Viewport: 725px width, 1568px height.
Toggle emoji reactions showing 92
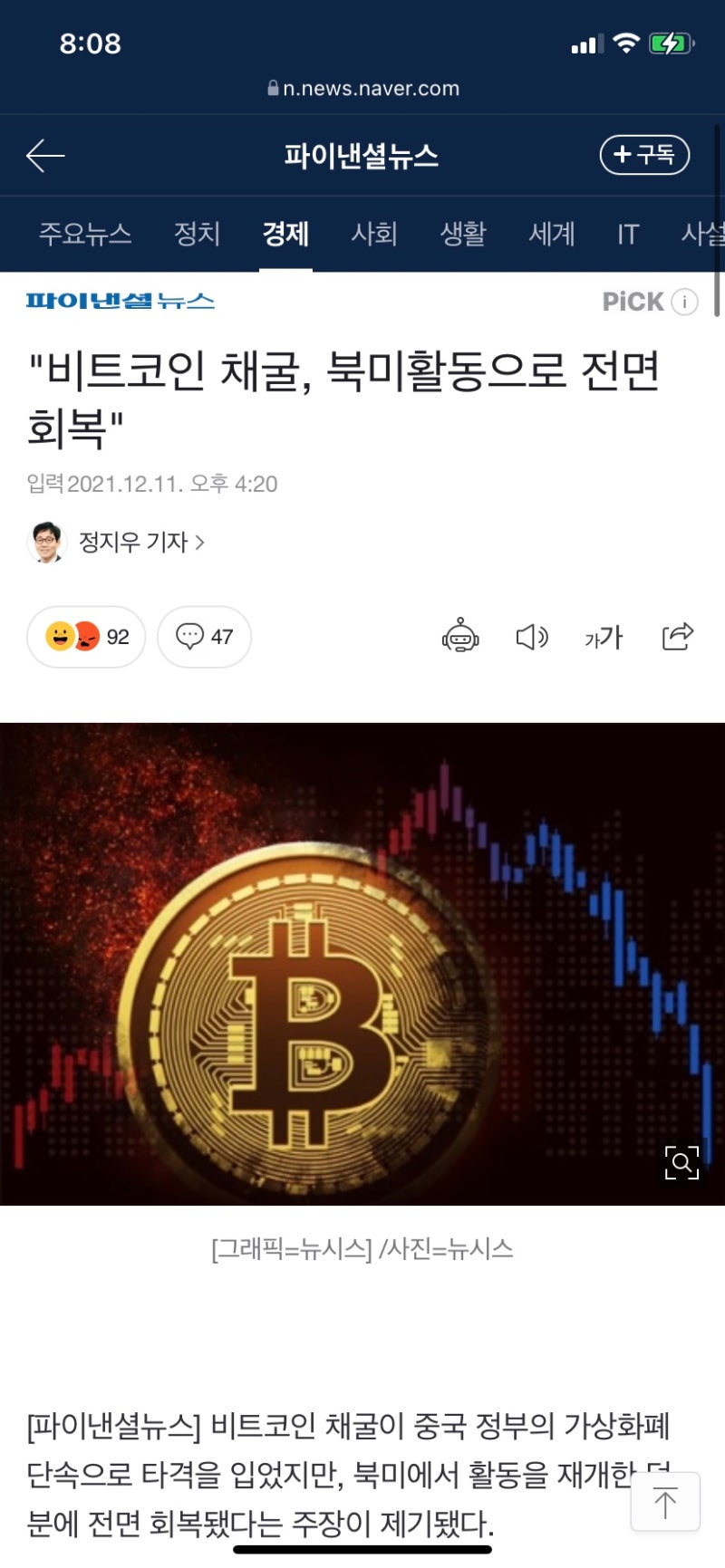point(85,637)
